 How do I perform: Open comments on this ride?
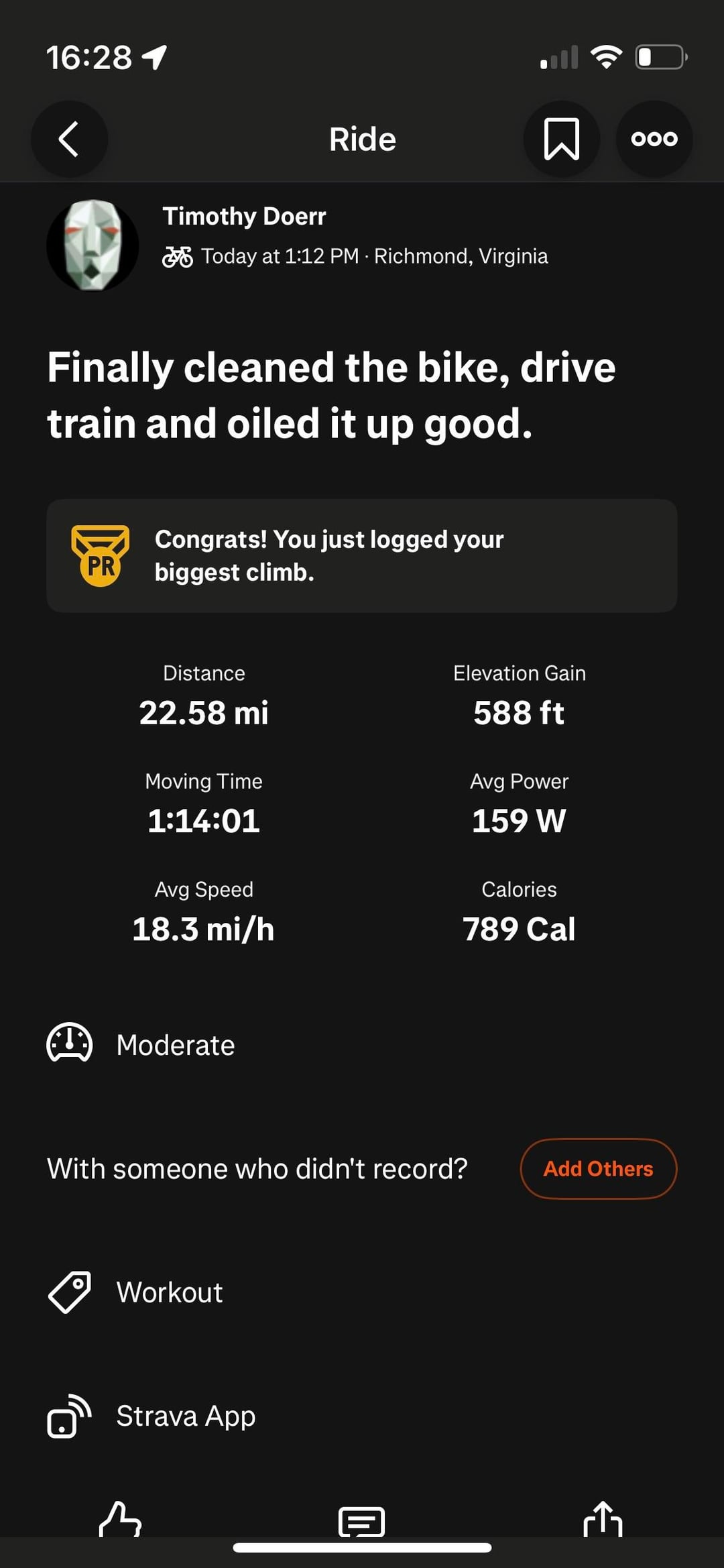pos(362,1521)
